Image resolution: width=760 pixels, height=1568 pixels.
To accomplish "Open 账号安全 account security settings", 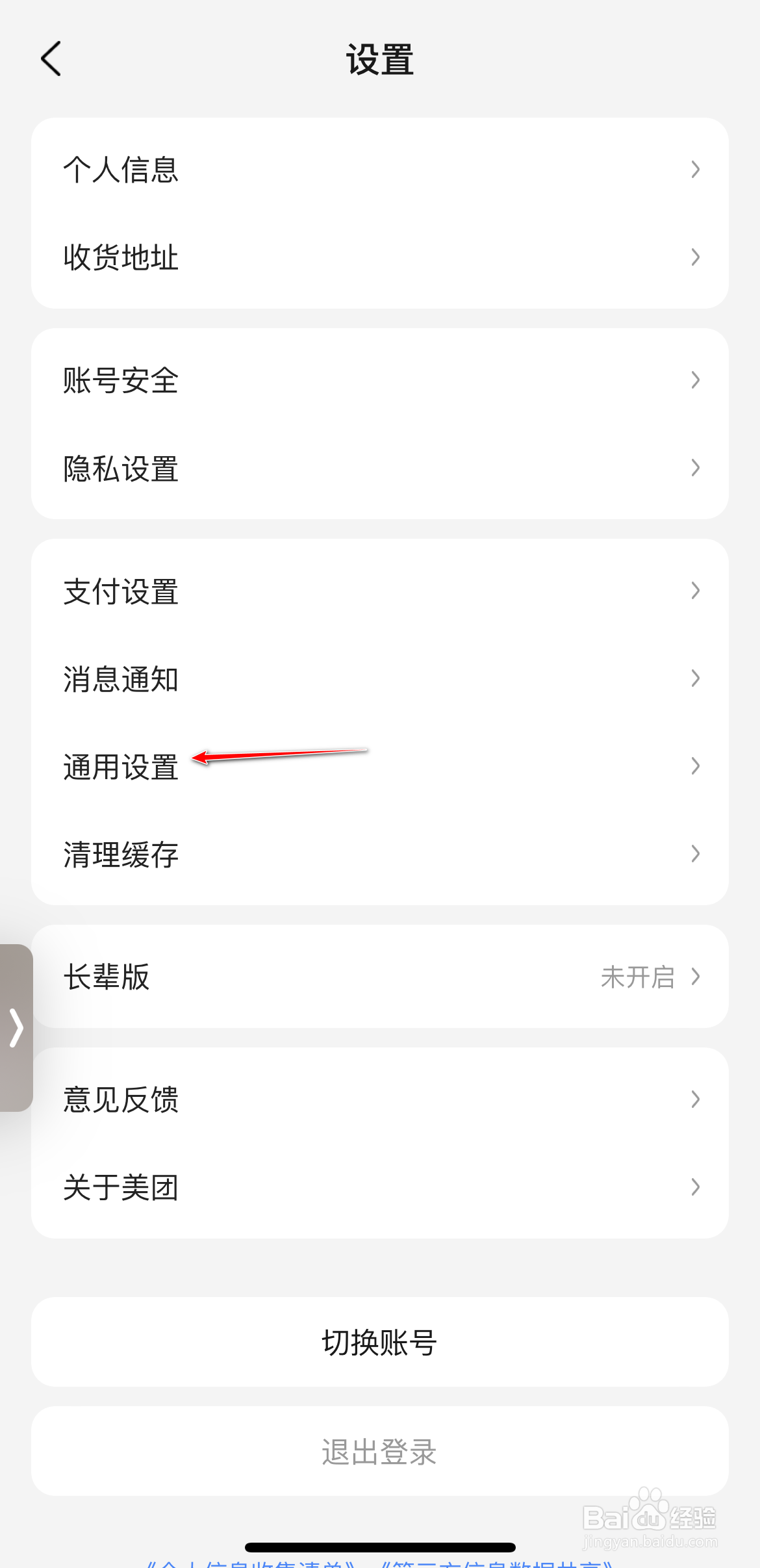I will pyautogui.click(x=121, y=381).
